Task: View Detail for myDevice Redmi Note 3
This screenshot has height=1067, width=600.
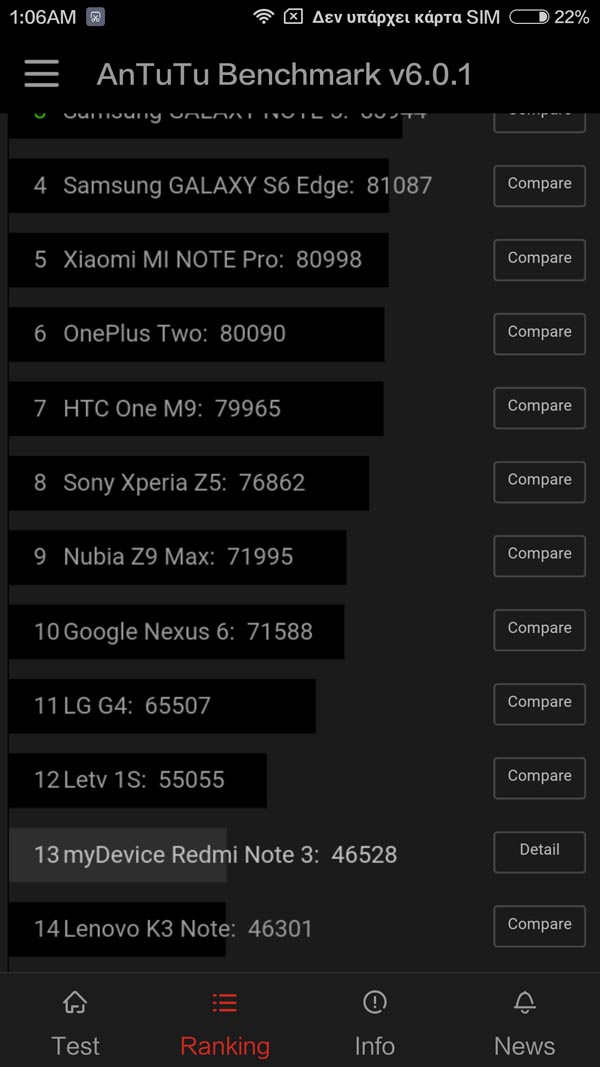Action: (539, 852)
